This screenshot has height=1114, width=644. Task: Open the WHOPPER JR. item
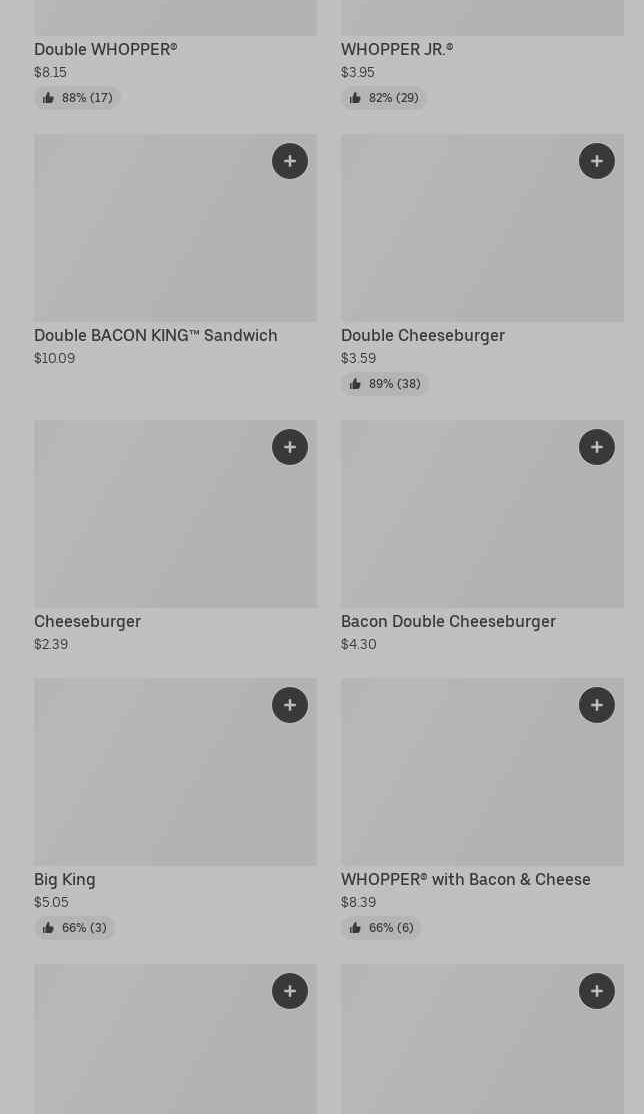point(396,49)
